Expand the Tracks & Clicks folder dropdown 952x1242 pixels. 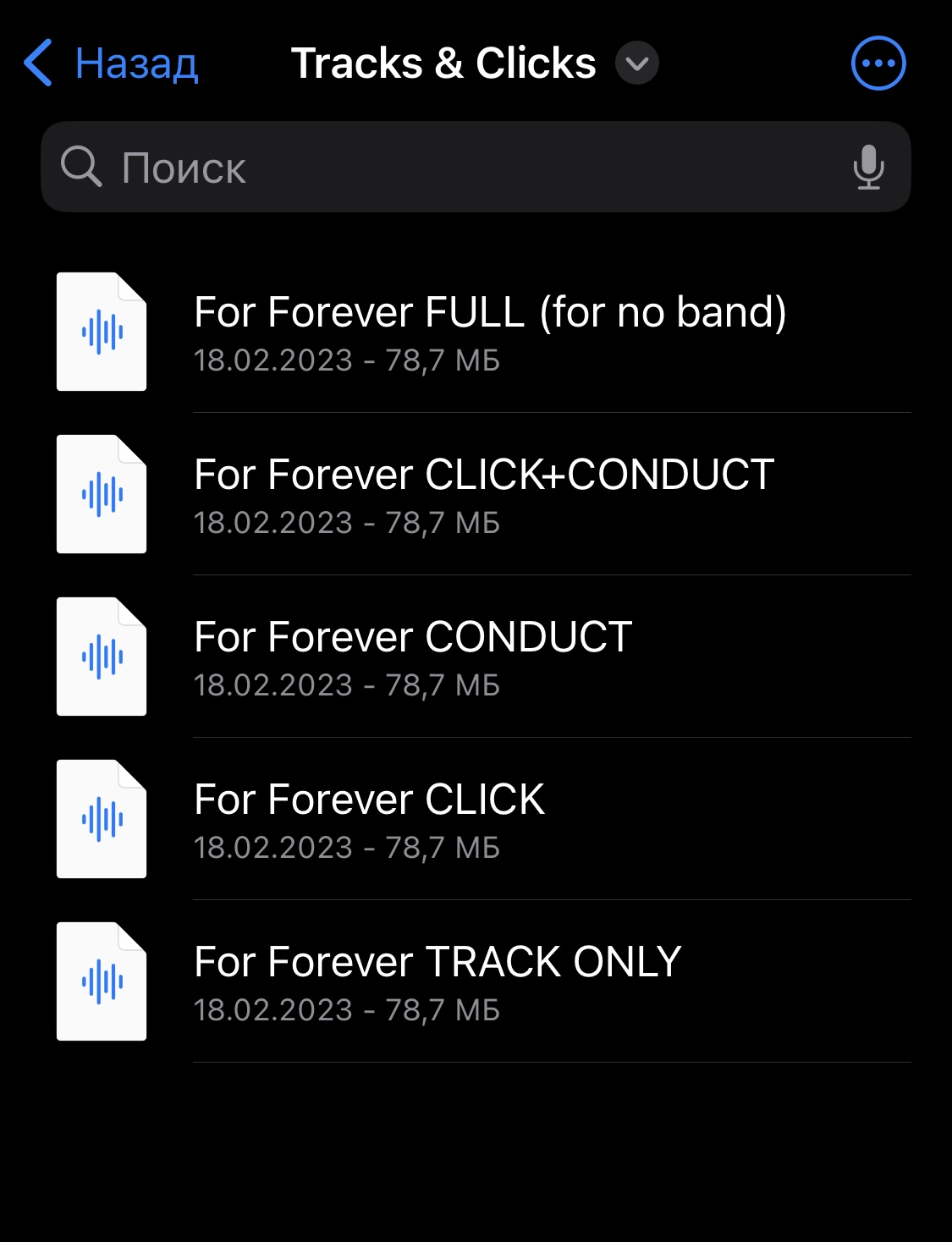[636, 63]
